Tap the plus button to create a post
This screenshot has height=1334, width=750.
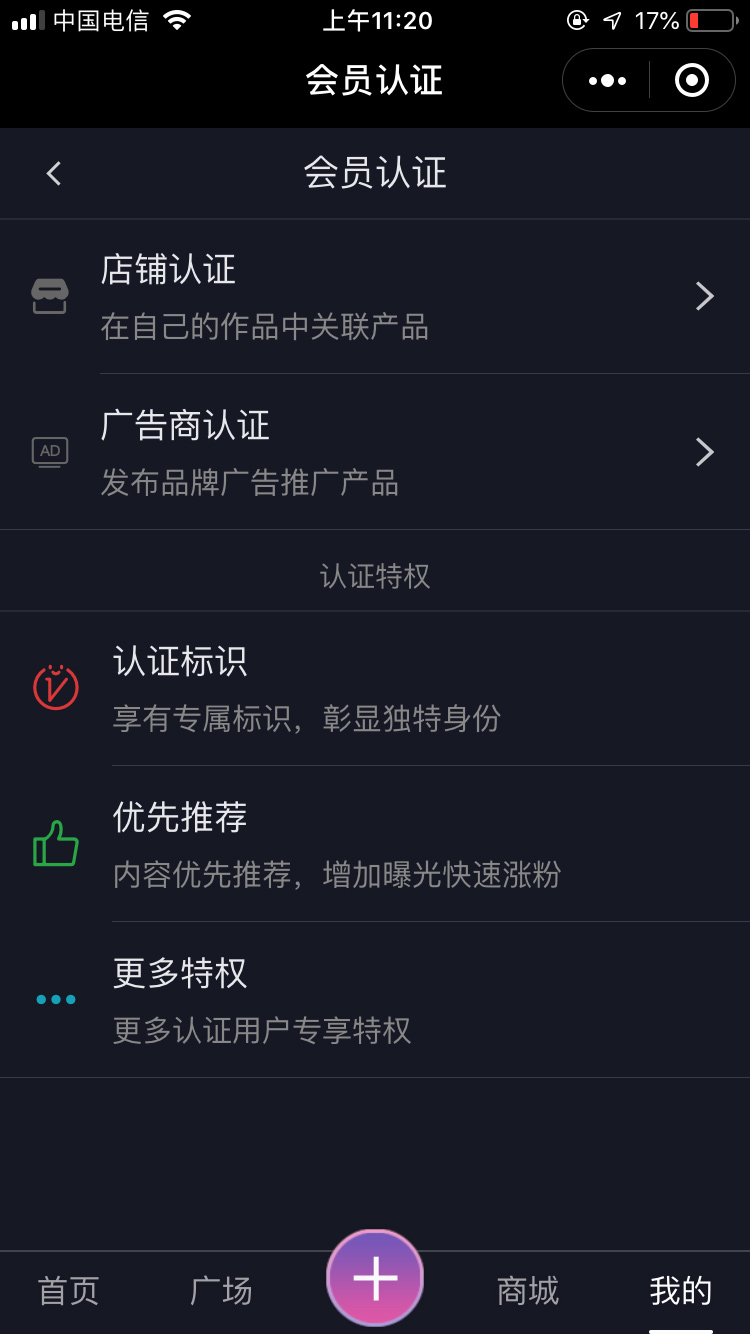coord(375,1278)
